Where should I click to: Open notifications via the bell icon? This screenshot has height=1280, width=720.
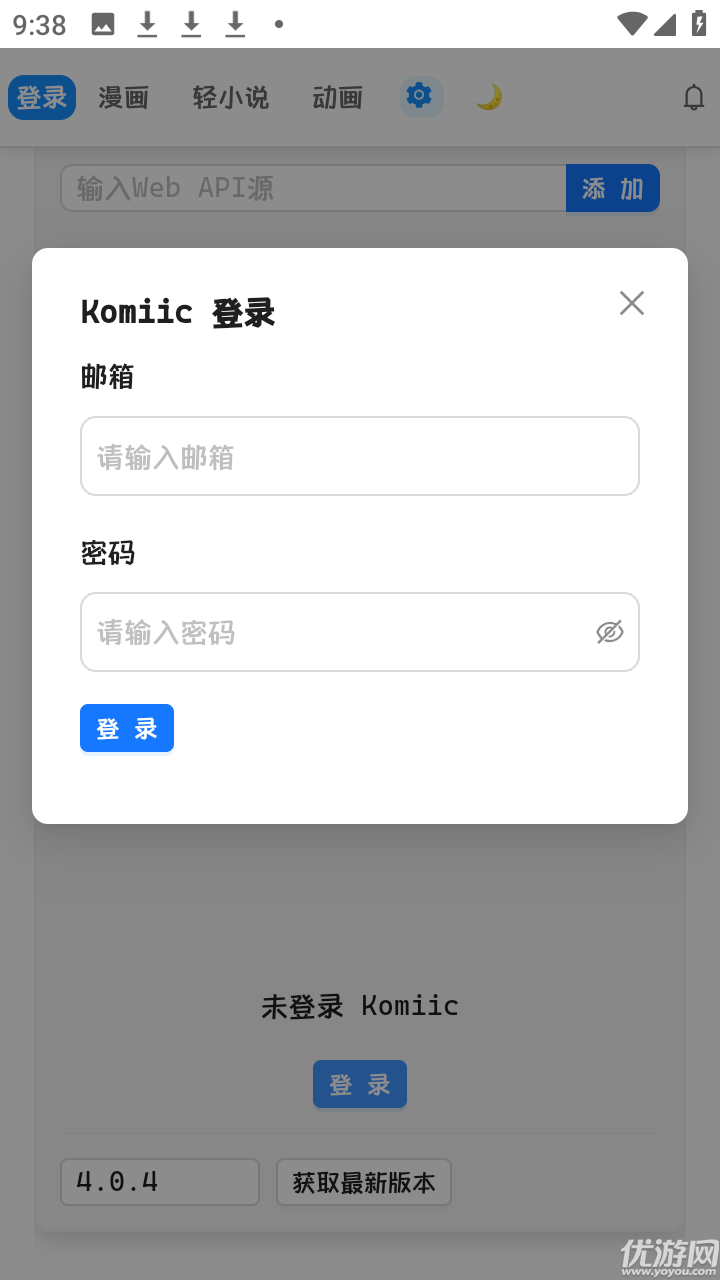[693, 97]
